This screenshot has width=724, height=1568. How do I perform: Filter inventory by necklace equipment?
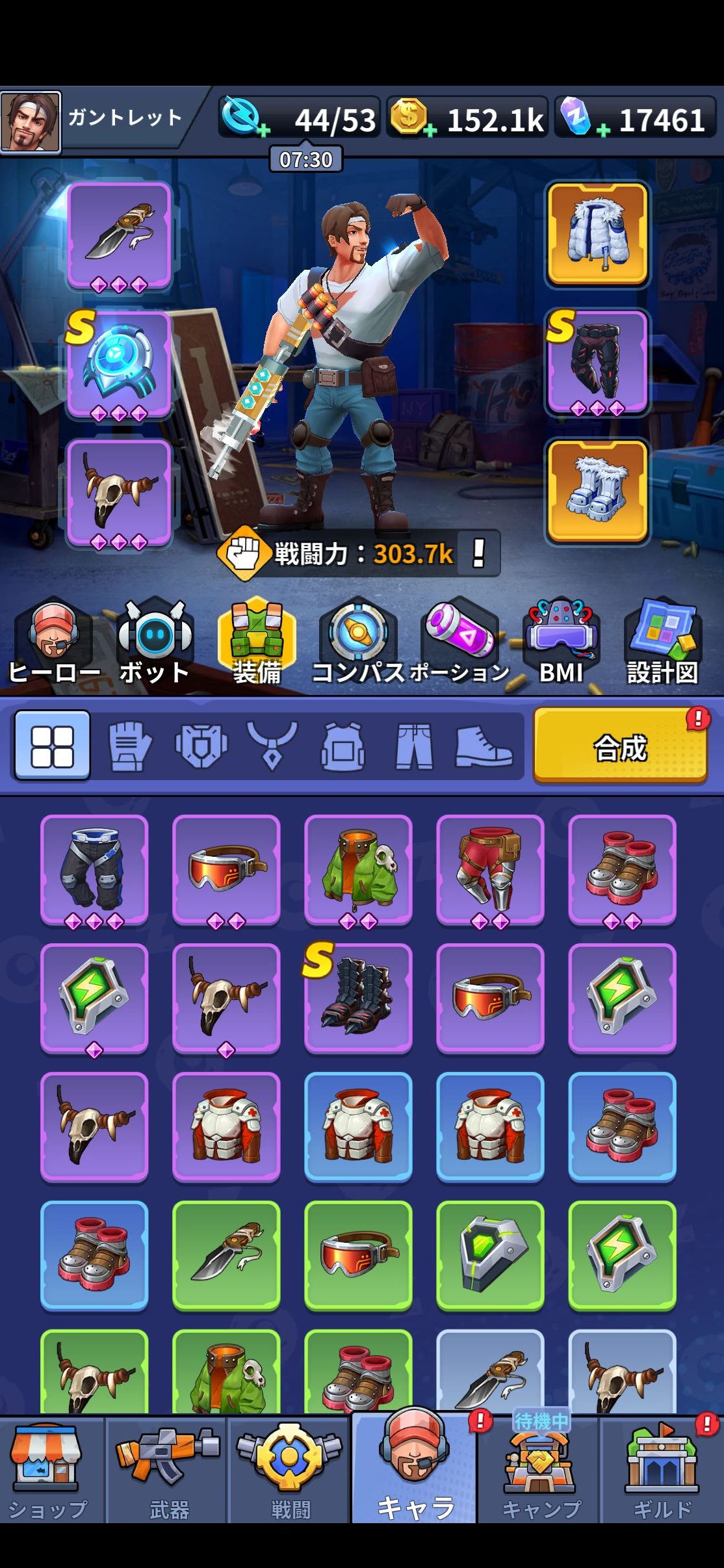pos(272,746)
